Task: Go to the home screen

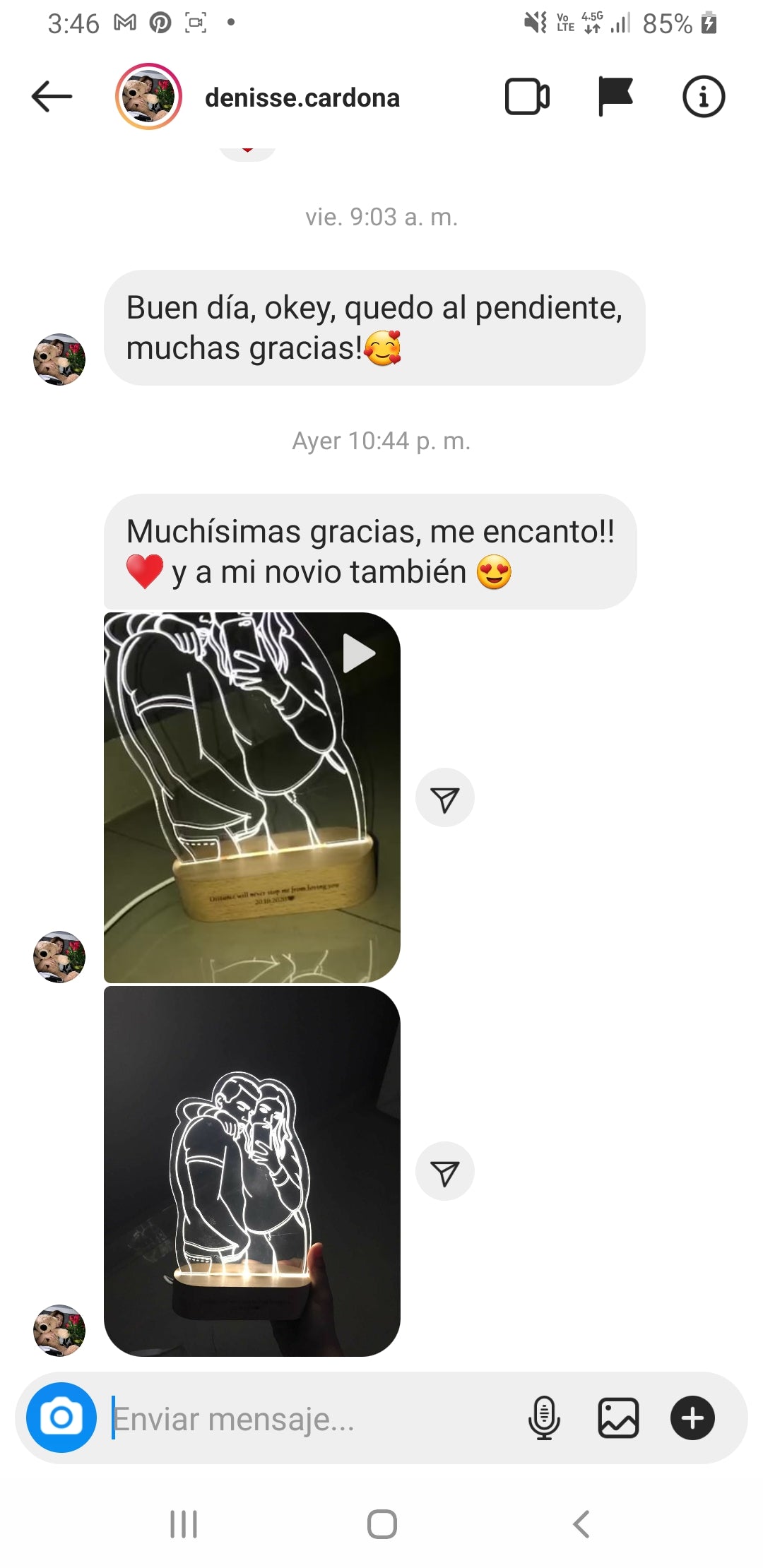Action: point(382,1524)
